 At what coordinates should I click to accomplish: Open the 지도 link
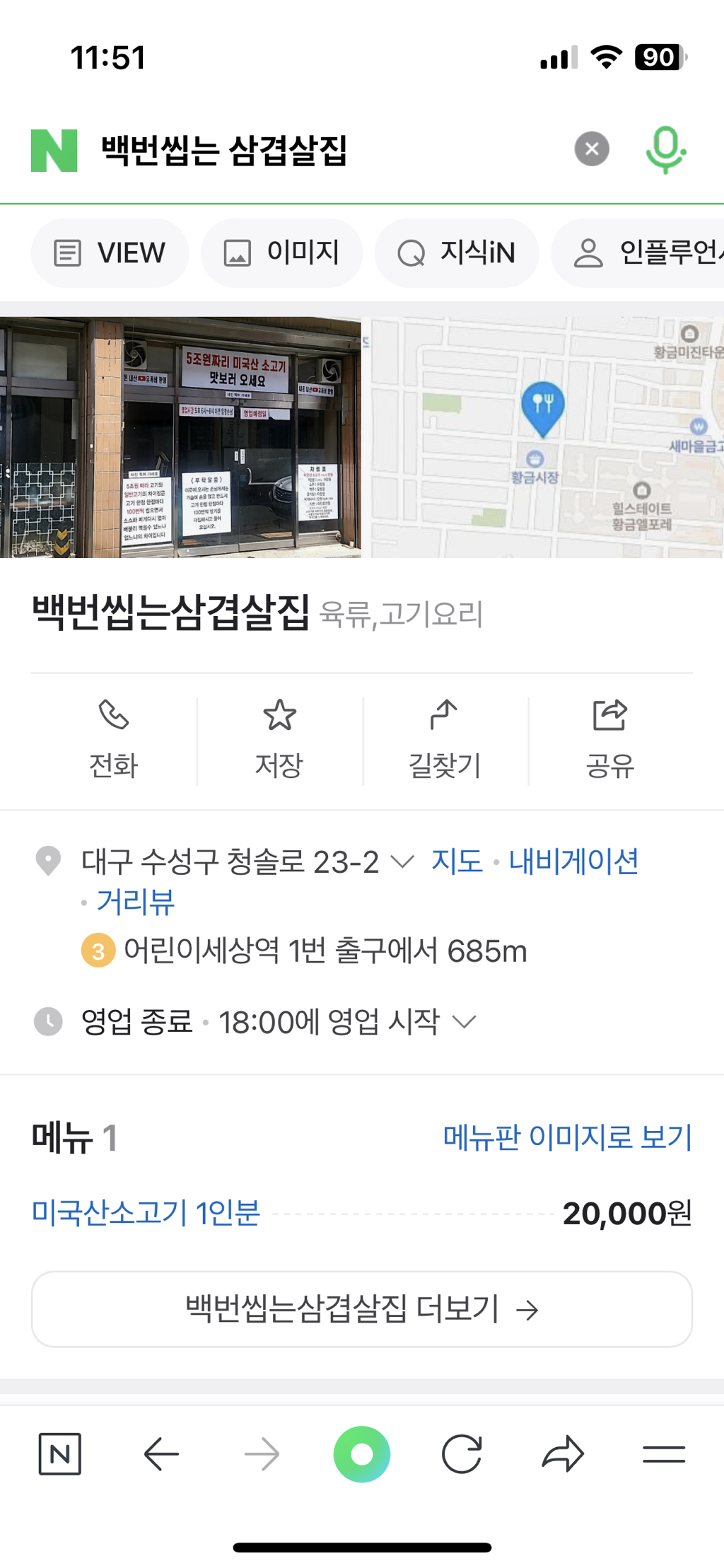click(457, 861)
